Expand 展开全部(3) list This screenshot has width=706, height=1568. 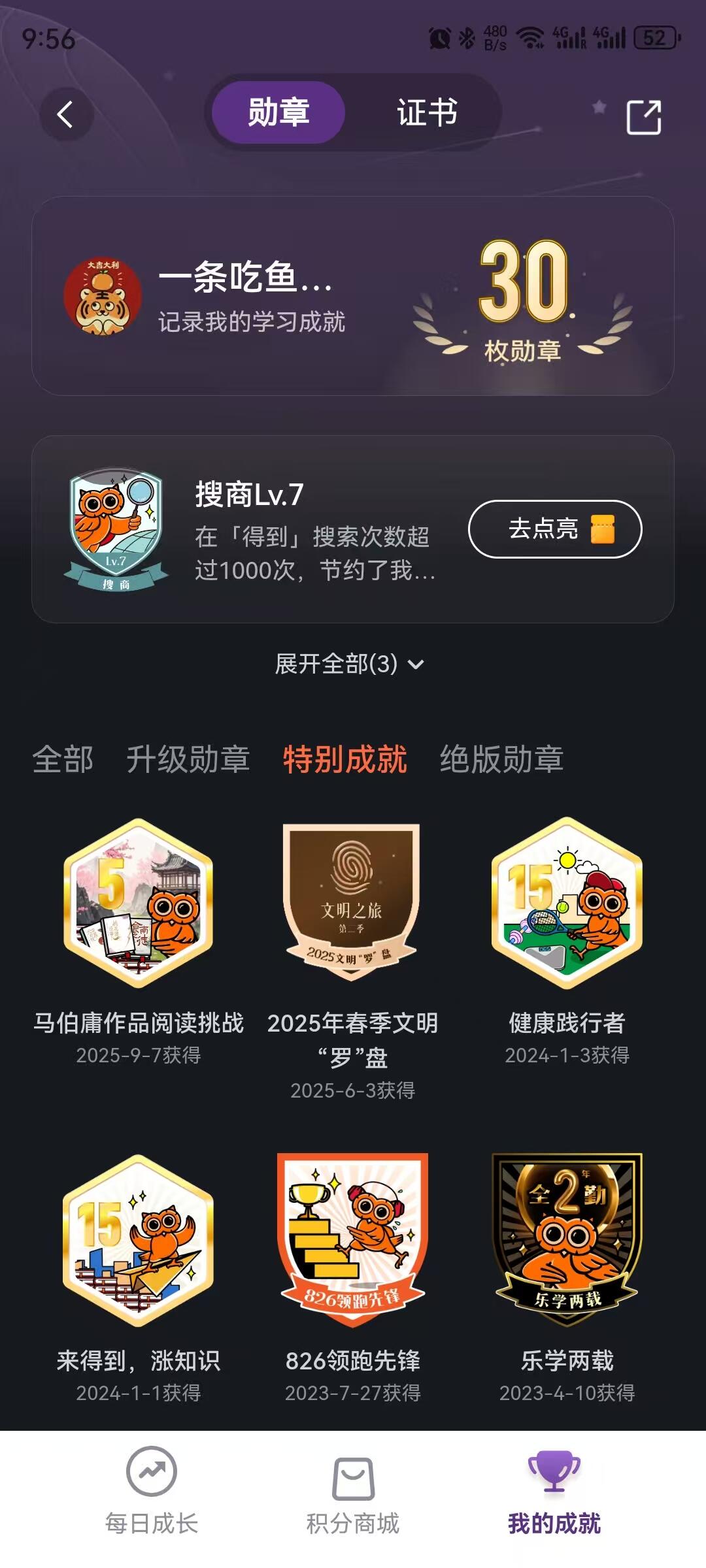point(350,664)
